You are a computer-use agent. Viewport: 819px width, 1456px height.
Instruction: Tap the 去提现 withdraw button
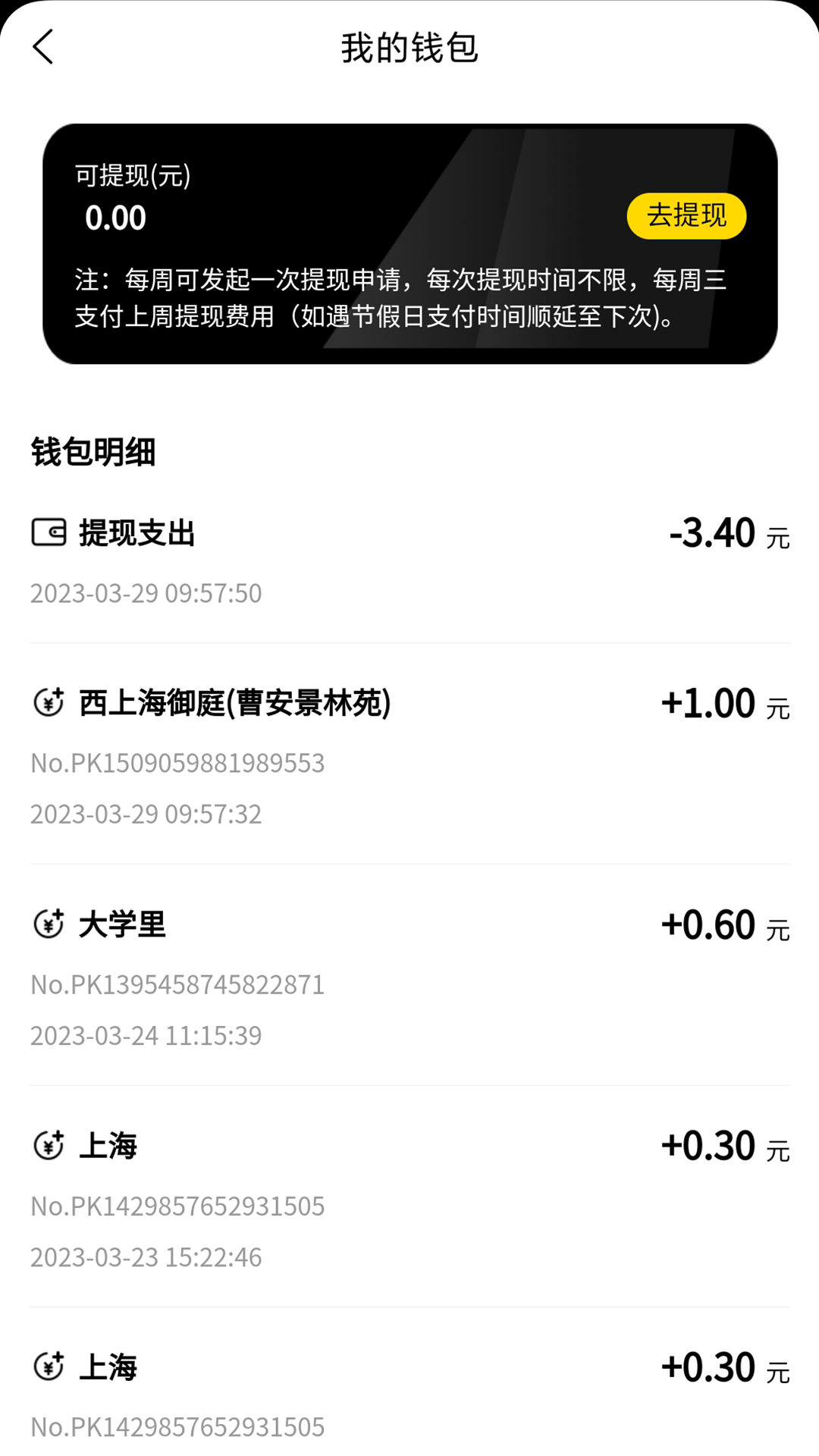point(686,216)
